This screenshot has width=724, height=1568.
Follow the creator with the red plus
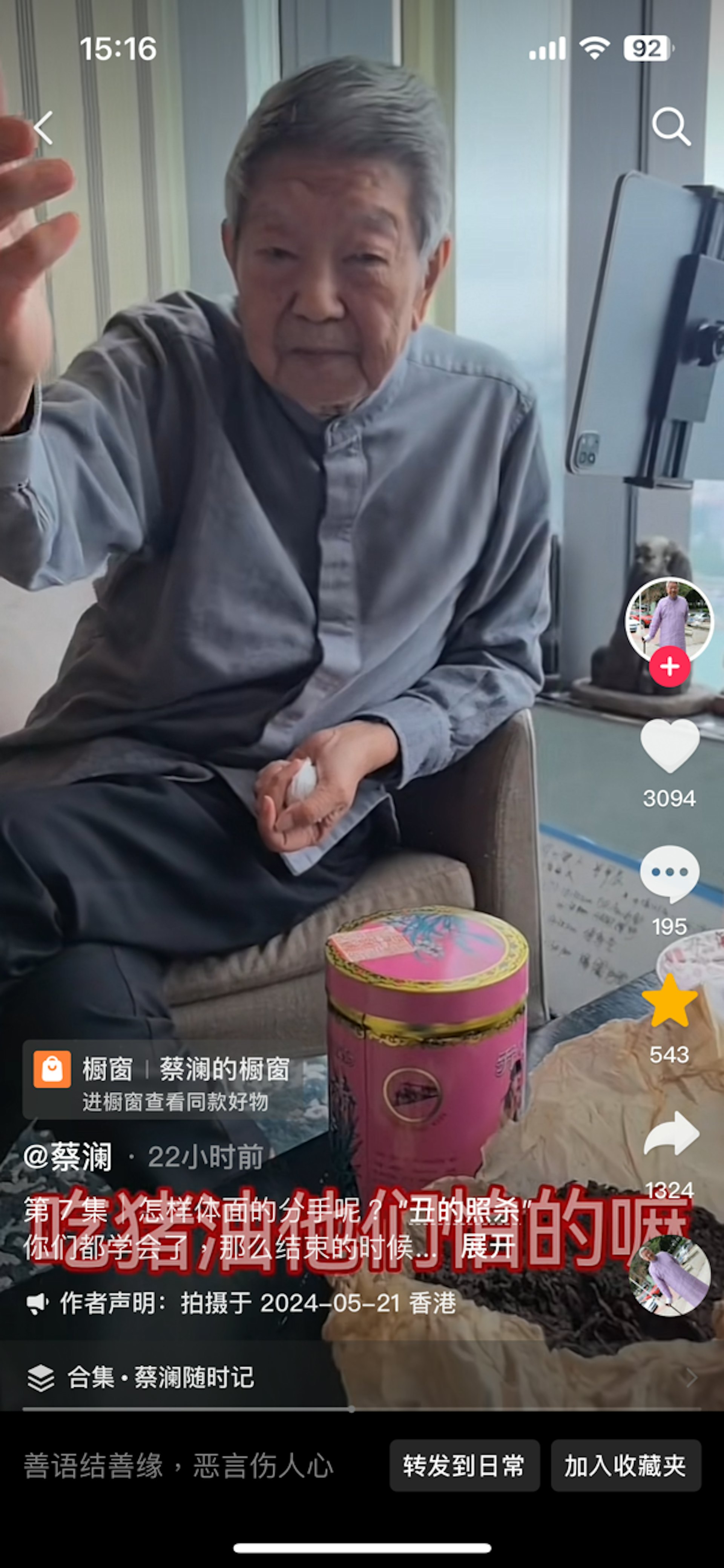tap(669, 666)
